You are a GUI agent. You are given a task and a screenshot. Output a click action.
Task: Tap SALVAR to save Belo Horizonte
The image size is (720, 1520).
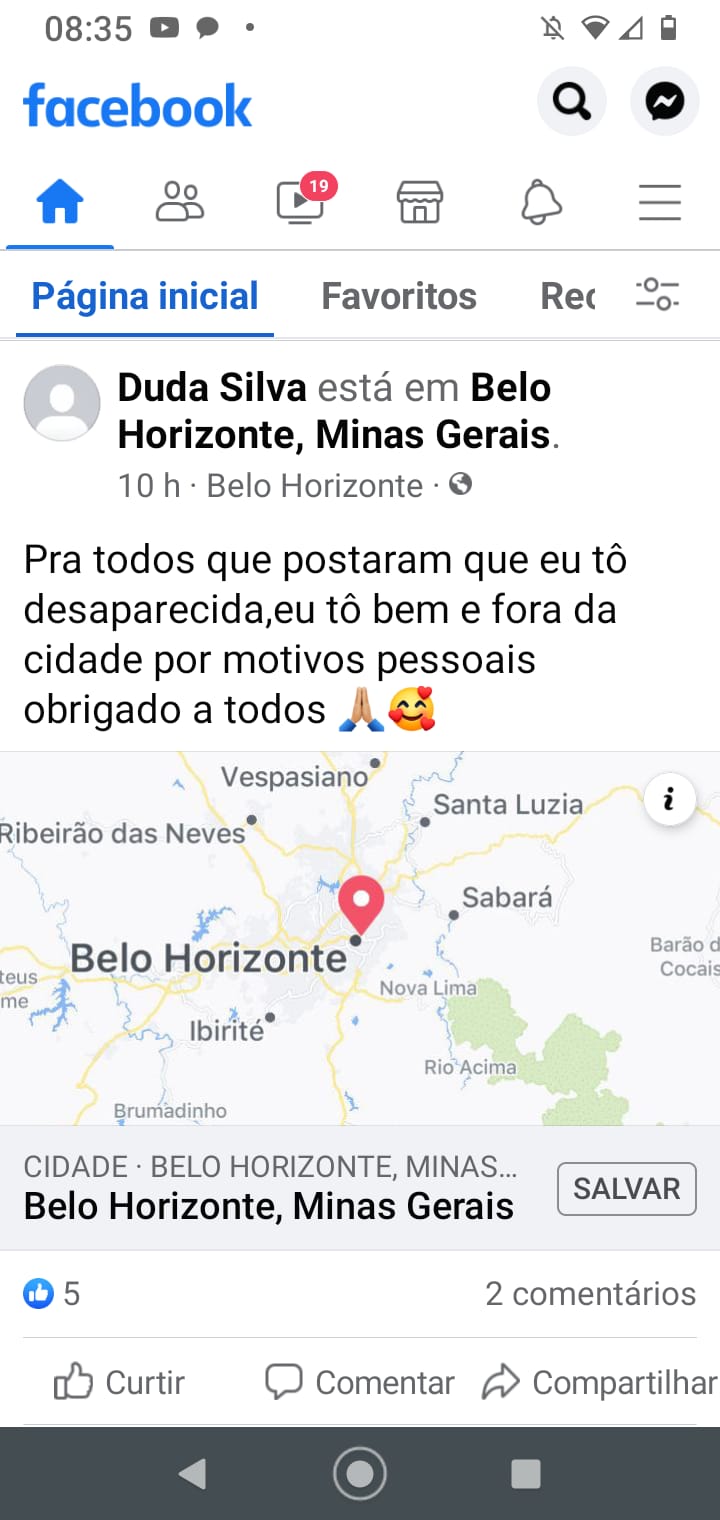[x=627, y=1189]
